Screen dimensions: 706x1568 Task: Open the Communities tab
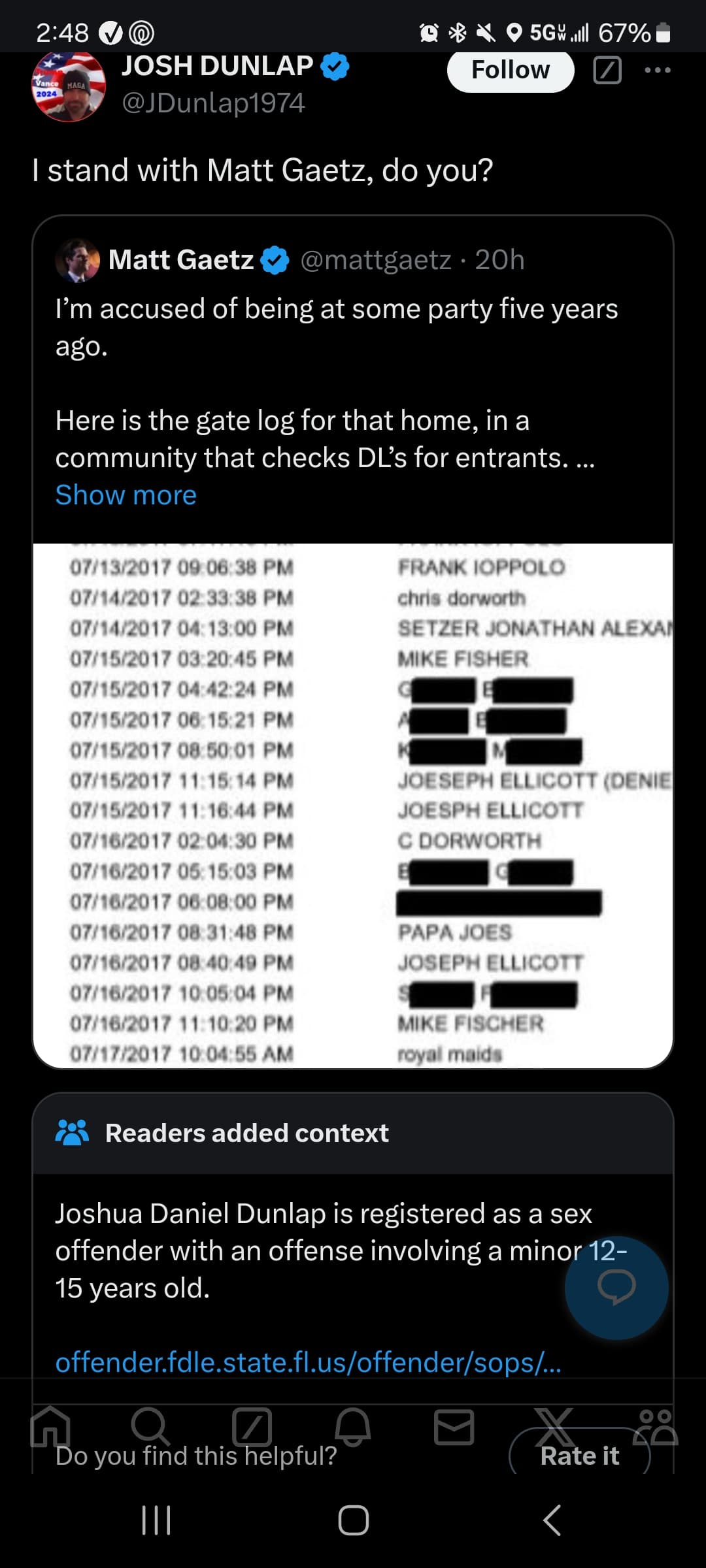coord(656,1427)
